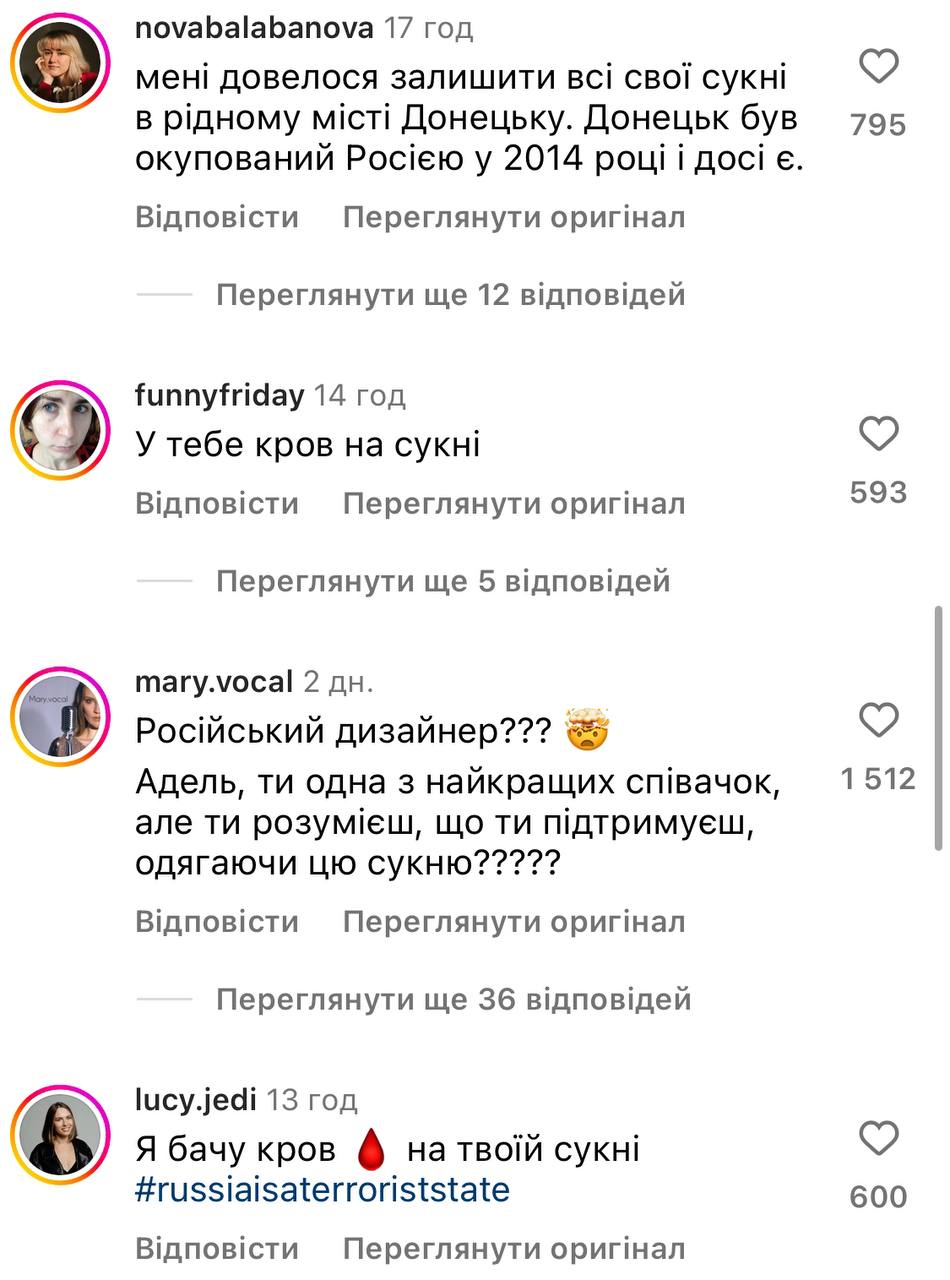Like lucy.jedi's comment

tap(878, 1138)
